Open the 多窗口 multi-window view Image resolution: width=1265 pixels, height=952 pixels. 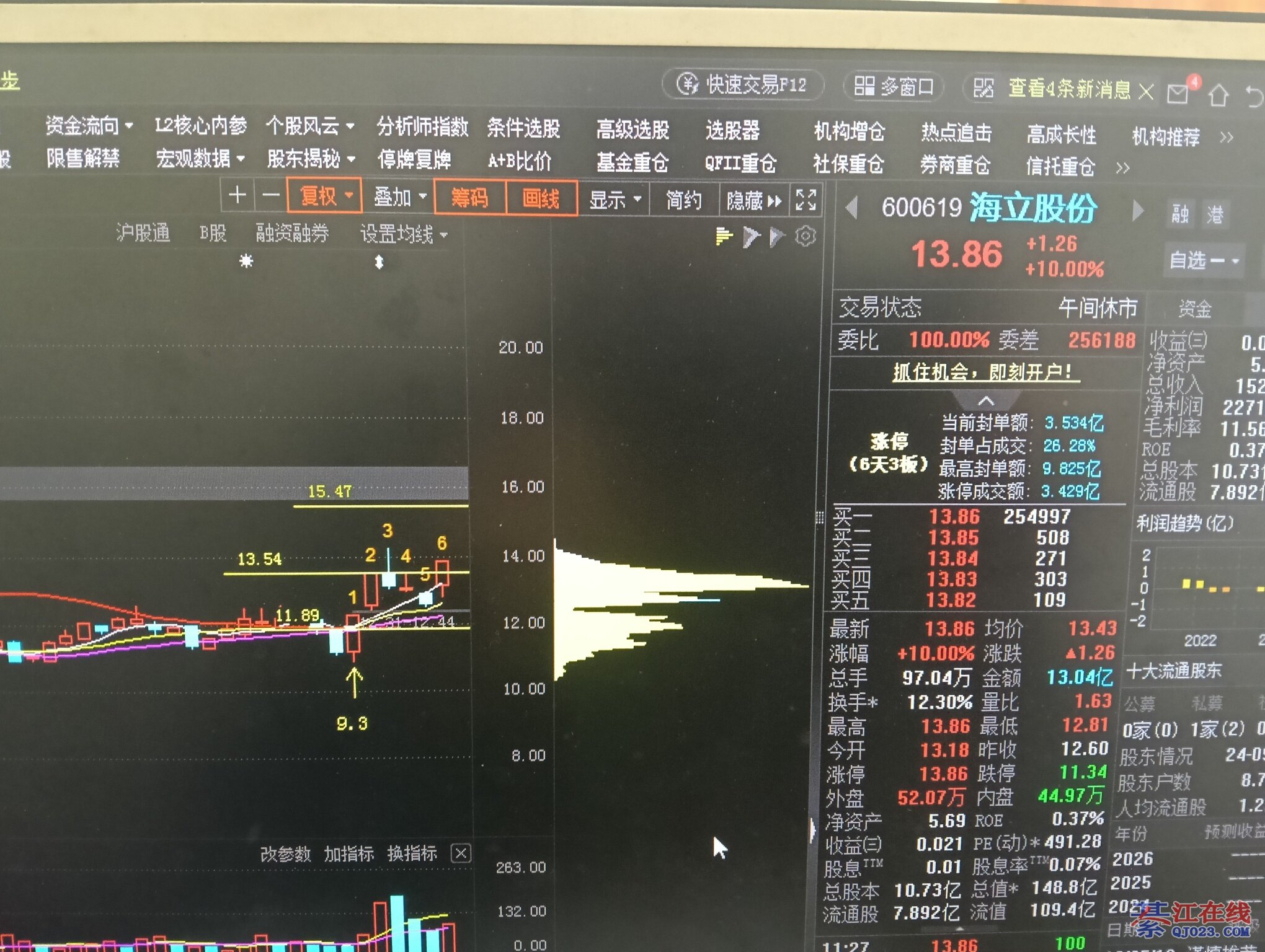click(894, 87)
